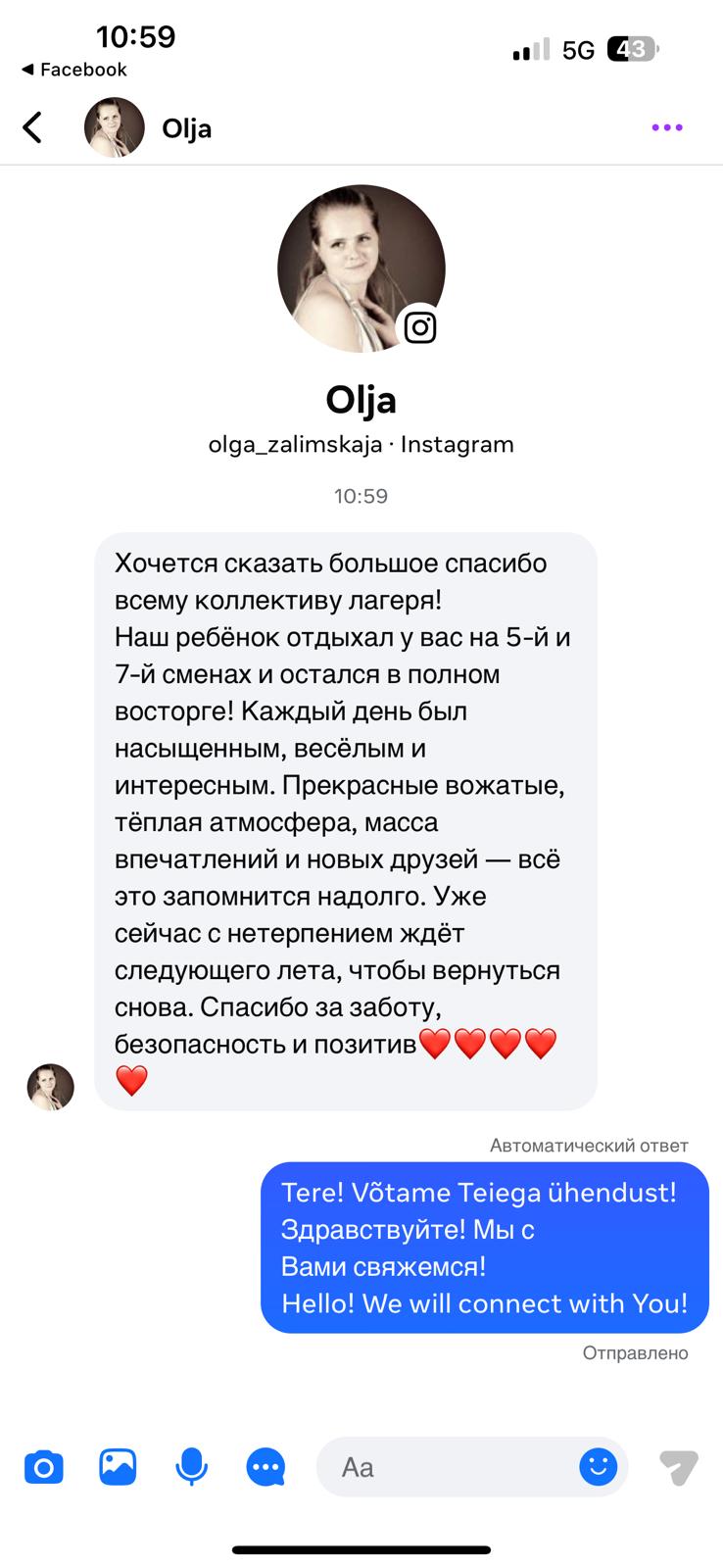The image size is (723, 1568).
Task: View Olja's large Instagram profile picture
Action: pyautogui.click(x=361, y=268)
